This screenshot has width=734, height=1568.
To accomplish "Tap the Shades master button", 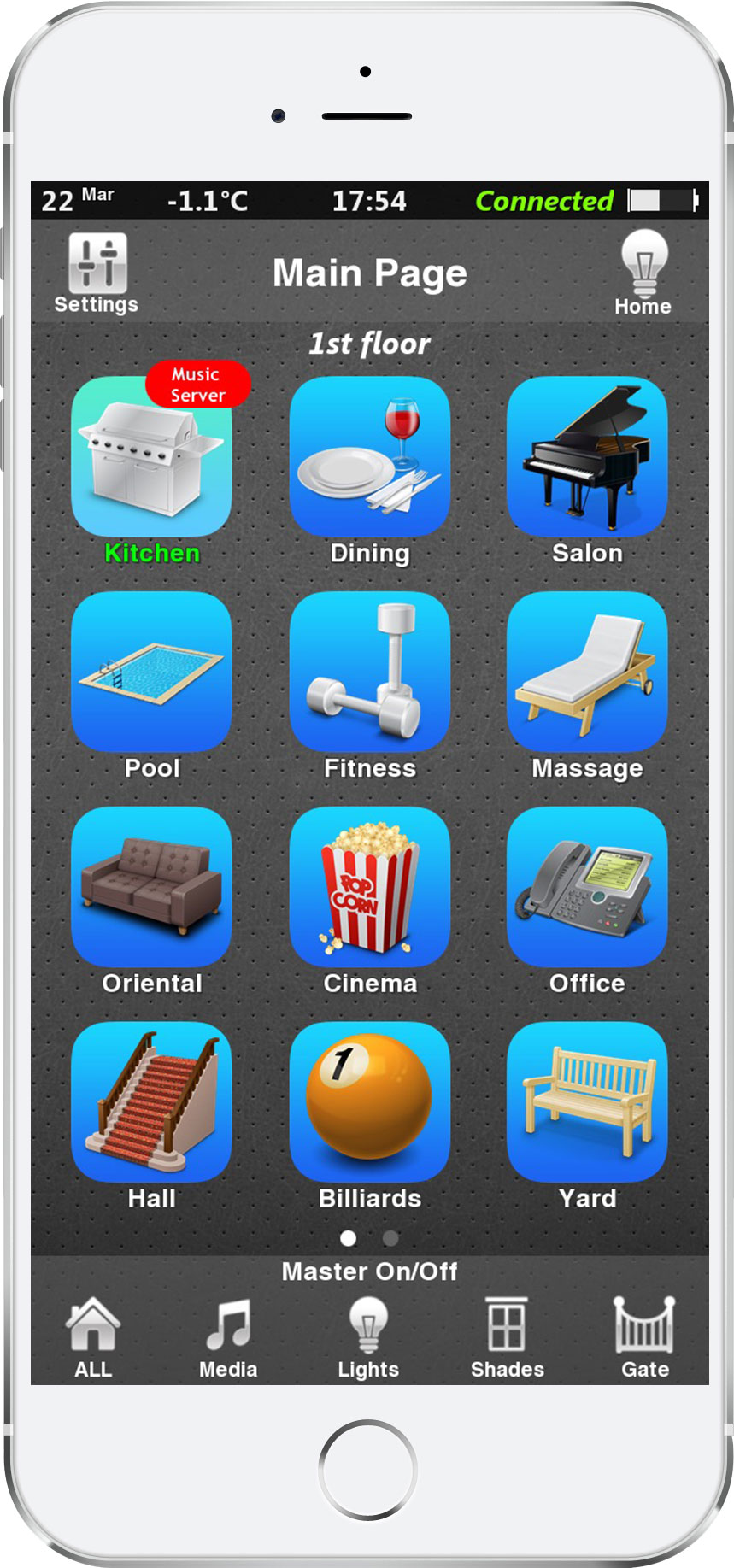I will click(x=507, y=1336).
